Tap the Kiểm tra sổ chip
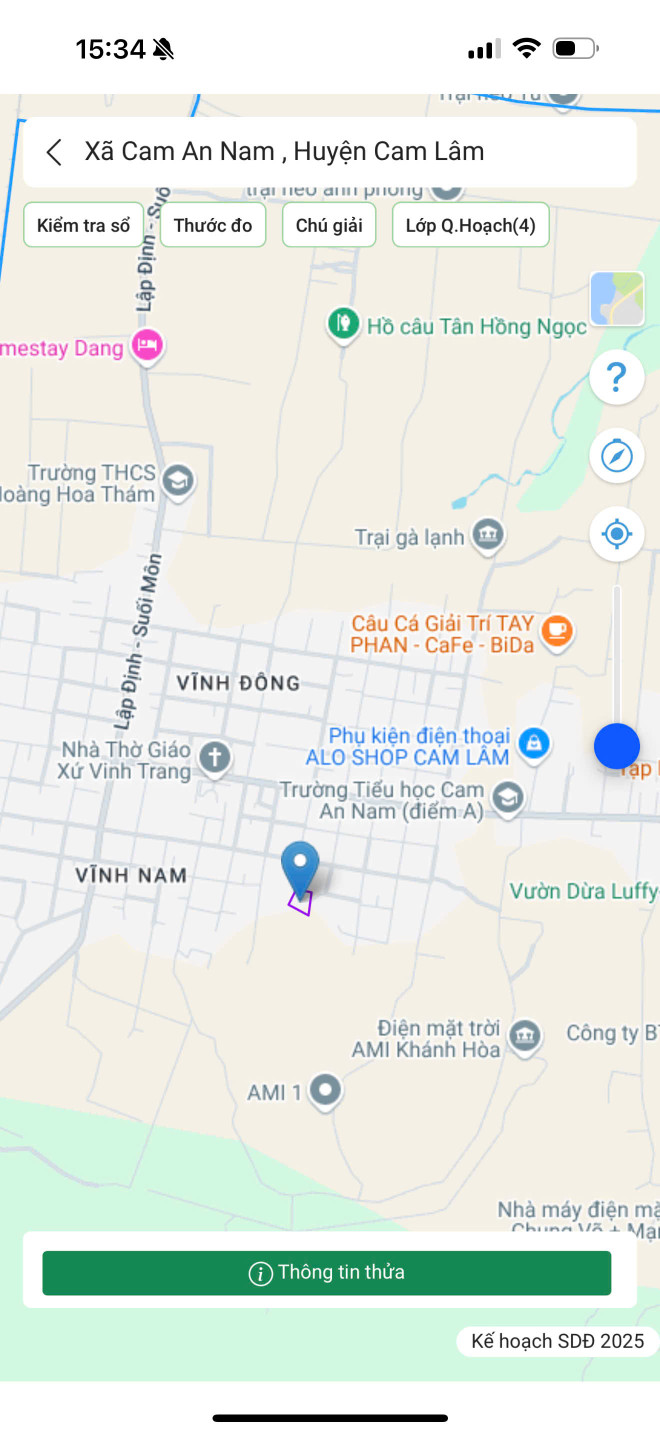 click(84, 225)
